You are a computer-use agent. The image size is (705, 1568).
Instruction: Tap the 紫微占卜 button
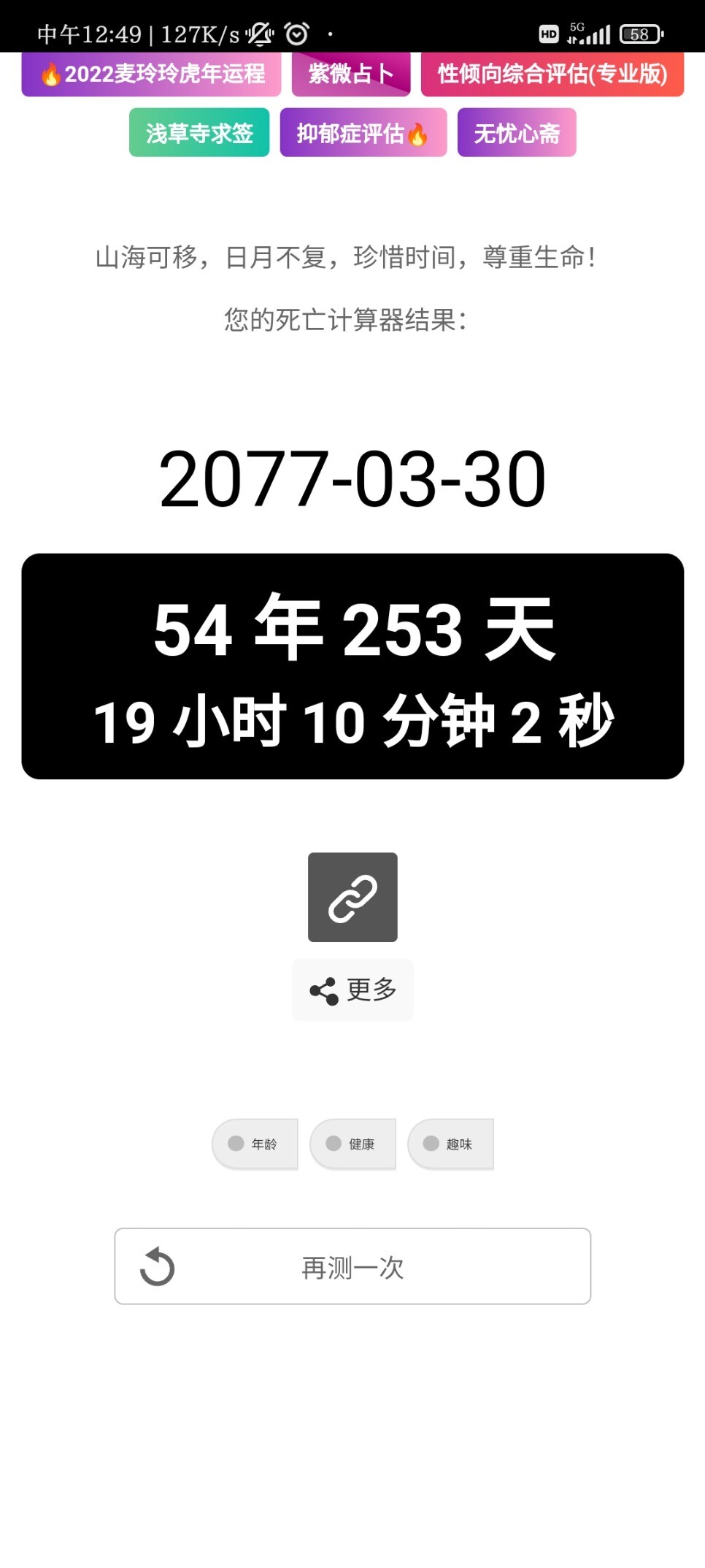tap(351, 74)
